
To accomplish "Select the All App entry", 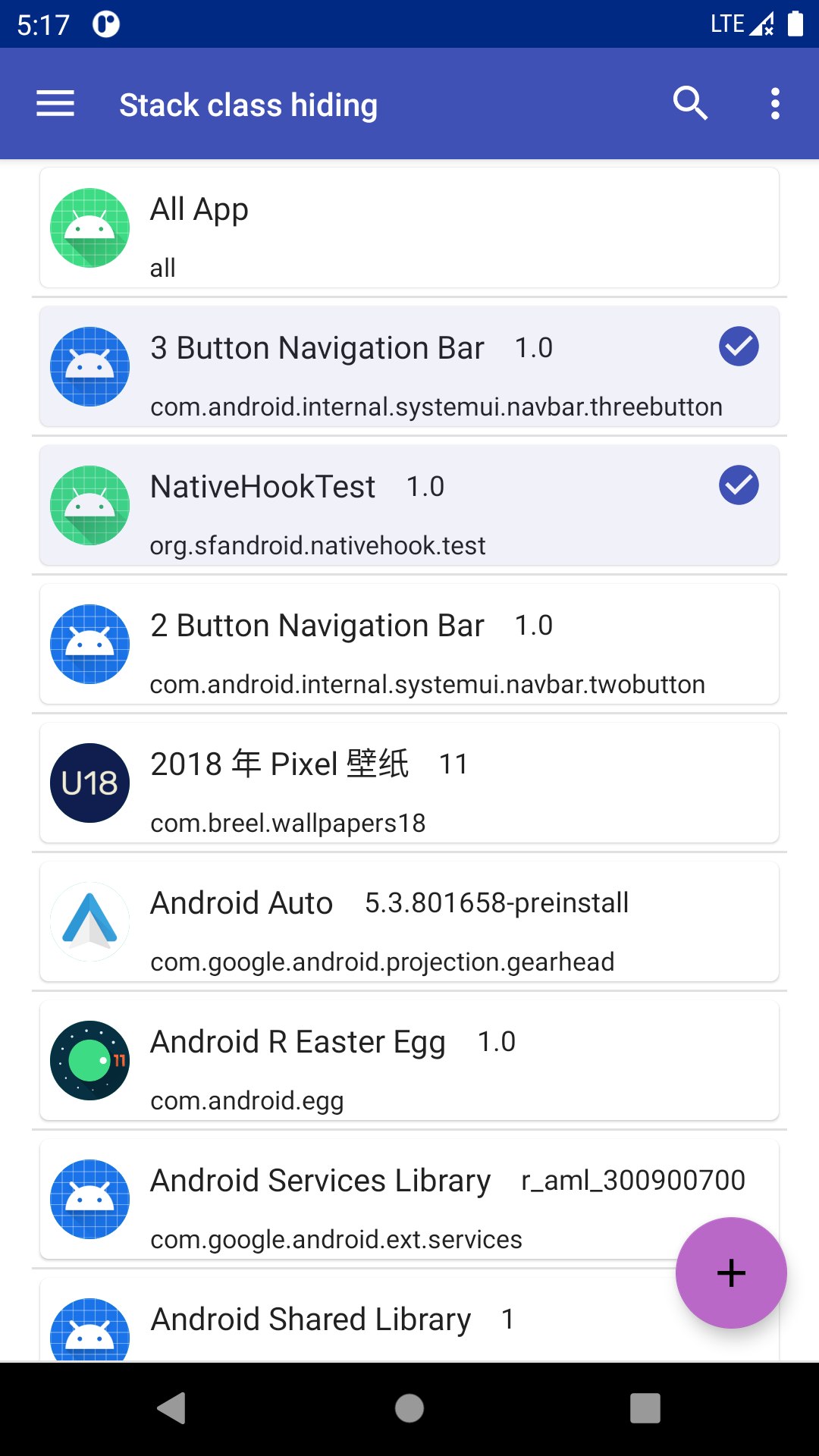I will tap(409, 228).
